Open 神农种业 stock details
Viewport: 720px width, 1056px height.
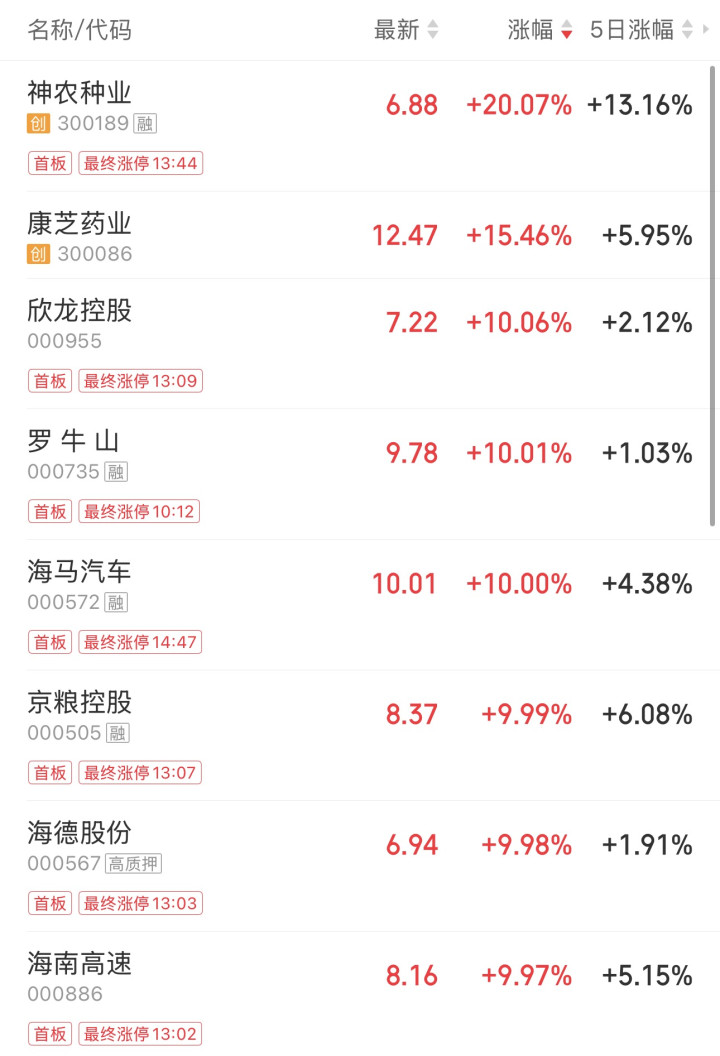point(79,94)
